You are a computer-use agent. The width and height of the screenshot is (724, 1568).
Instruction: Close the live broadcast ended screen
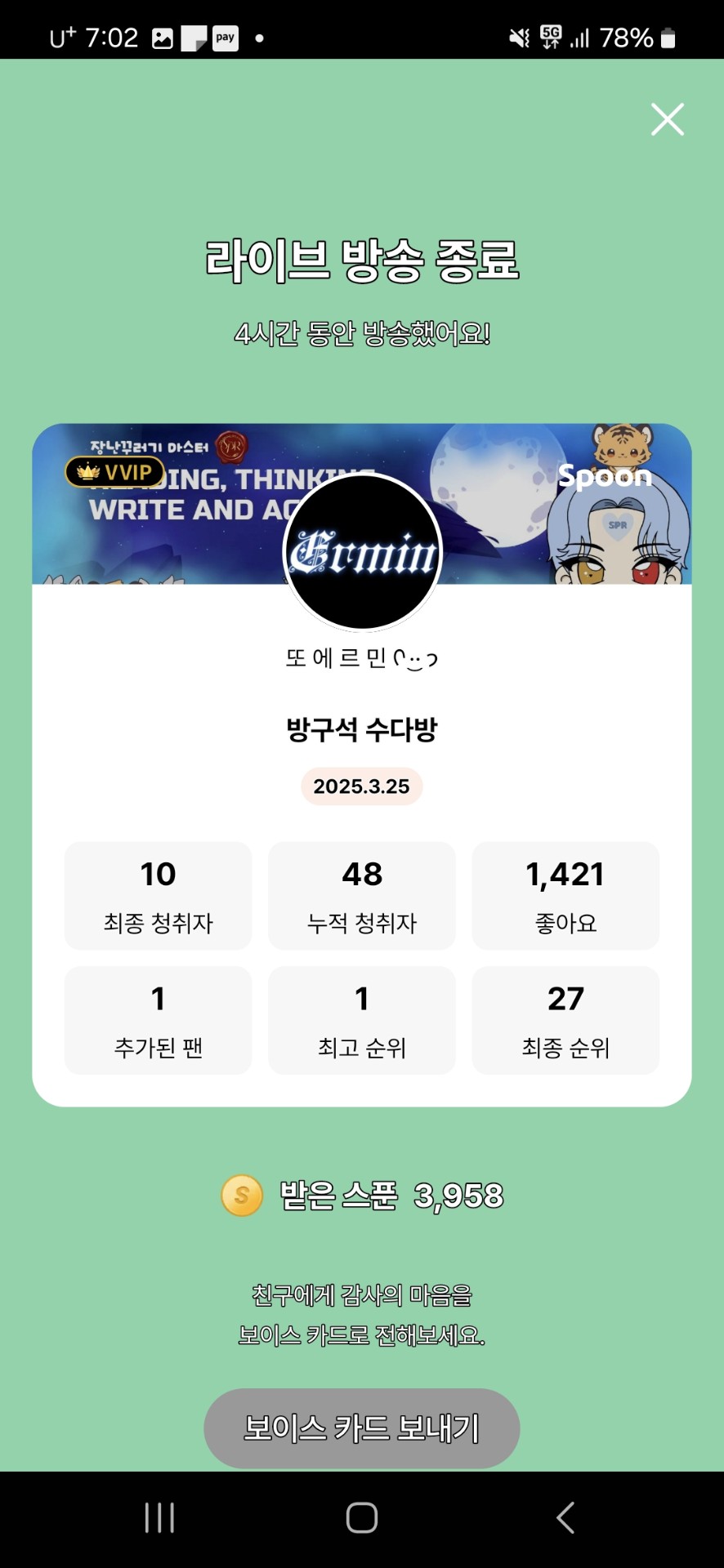pos(667,119)
